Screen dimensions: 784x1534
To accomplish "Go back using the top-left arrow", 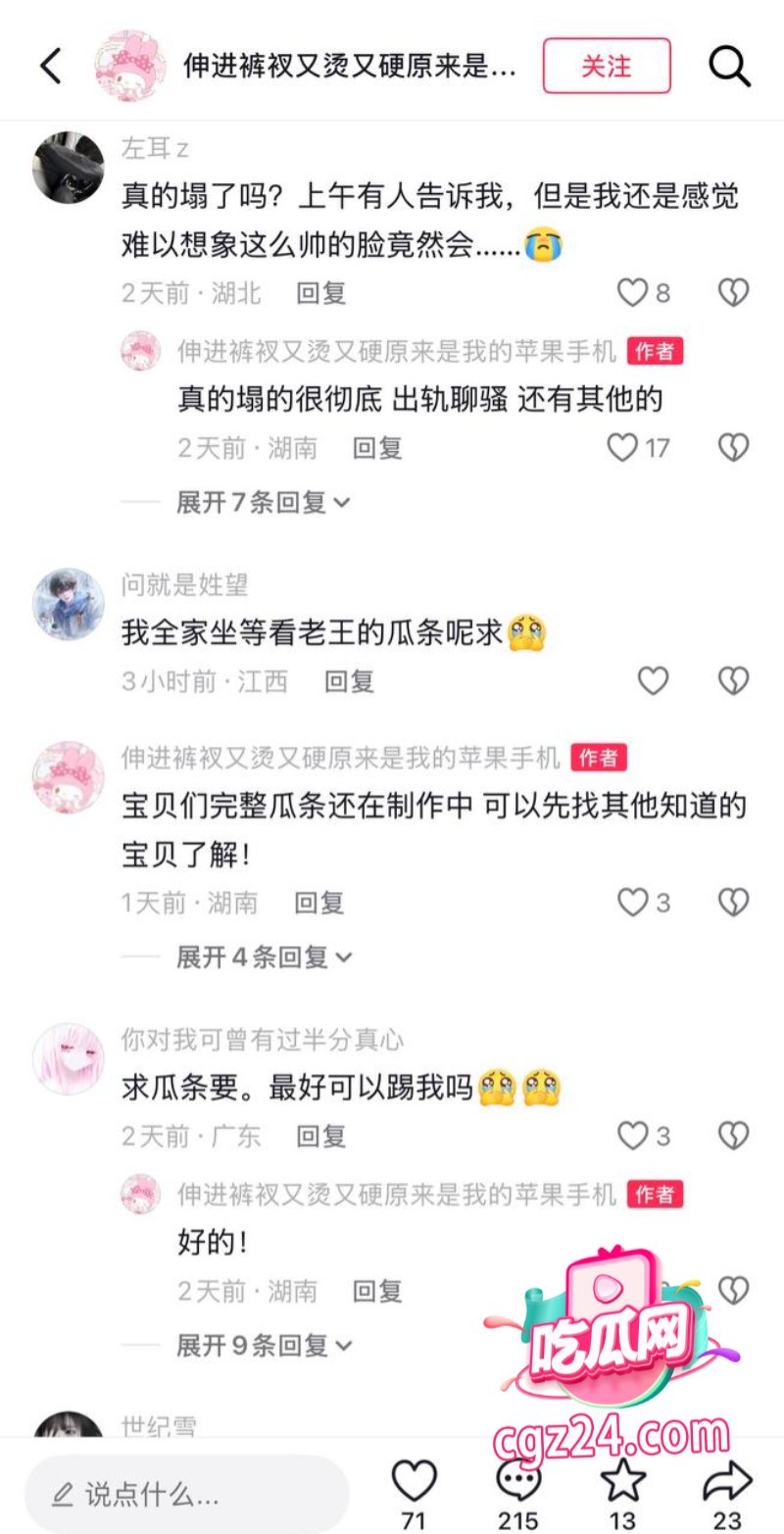I will coord(50,66).
